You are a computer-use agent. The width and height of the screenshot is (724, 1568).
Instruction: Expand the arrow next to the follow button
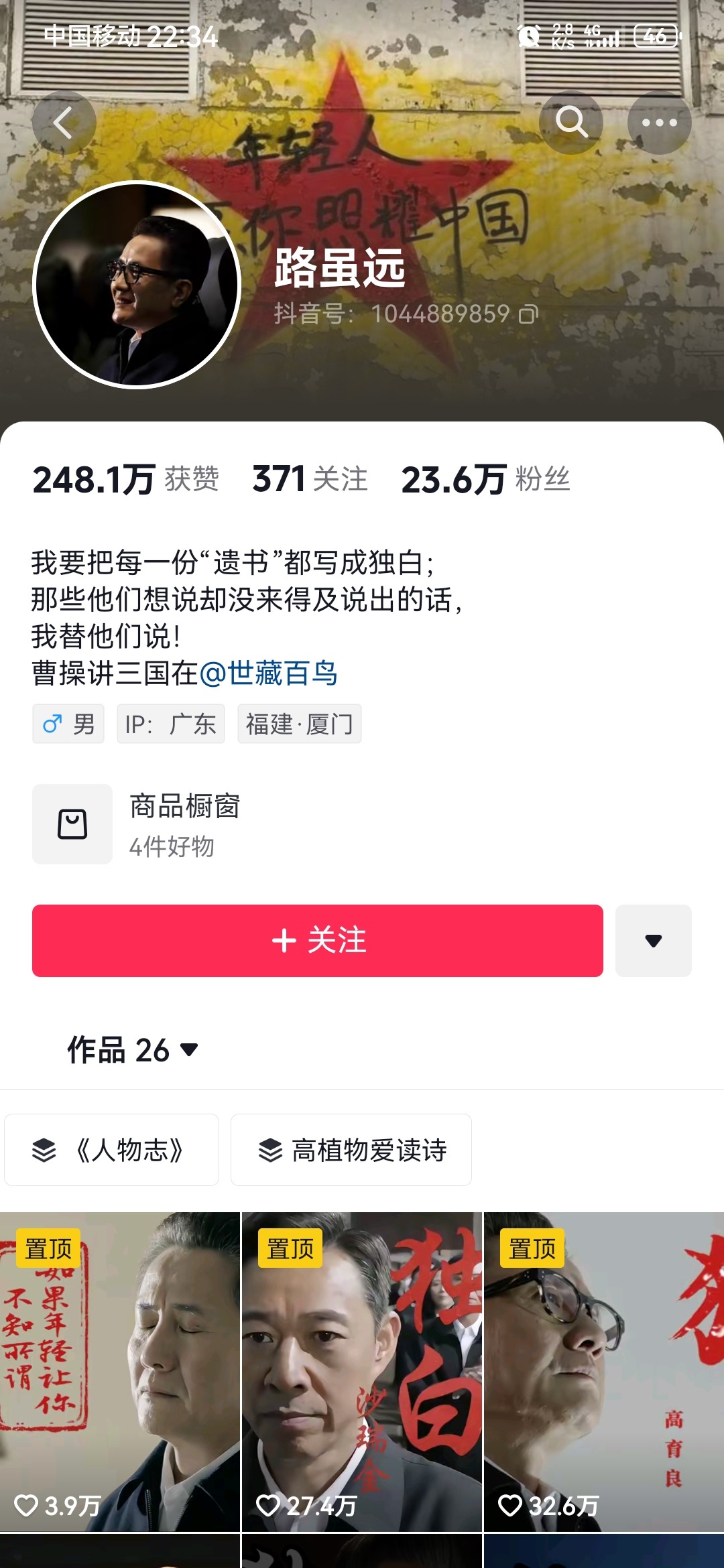pos(653,940)
